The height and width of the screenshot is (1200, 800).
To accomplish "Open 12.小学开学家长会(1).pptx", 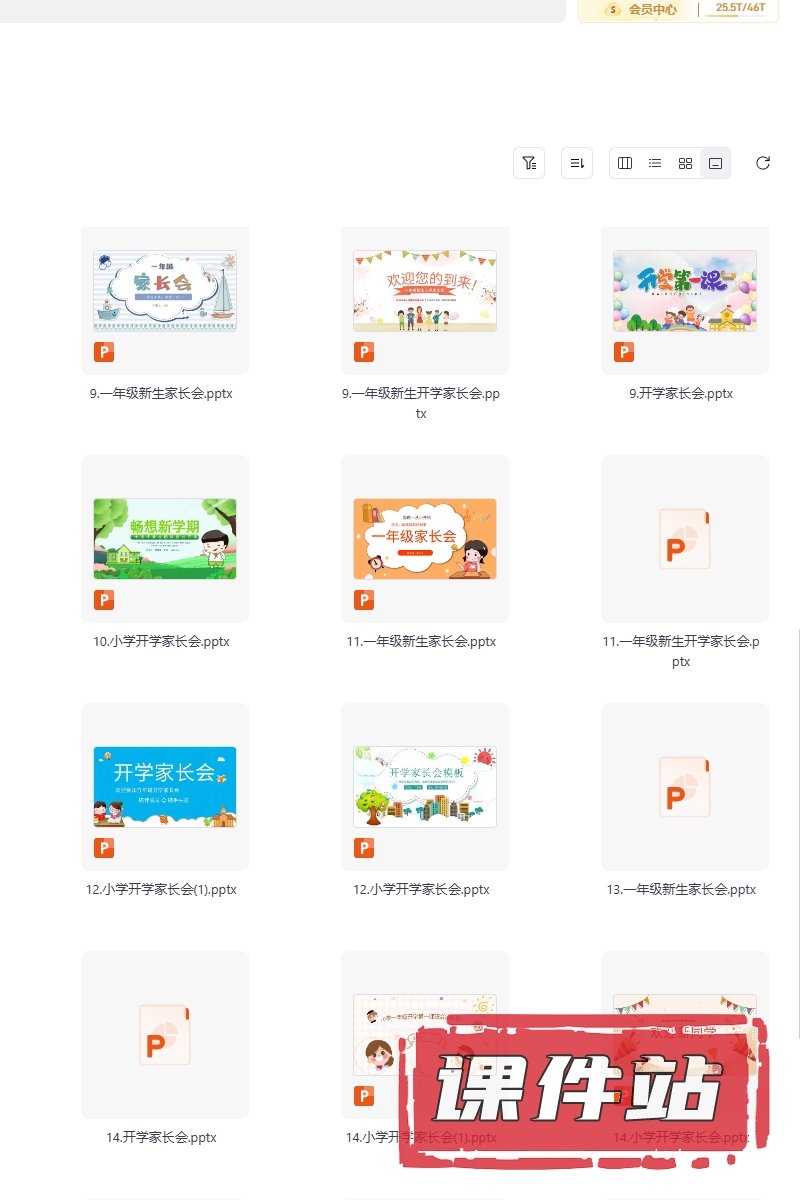I will coord(165,787).
